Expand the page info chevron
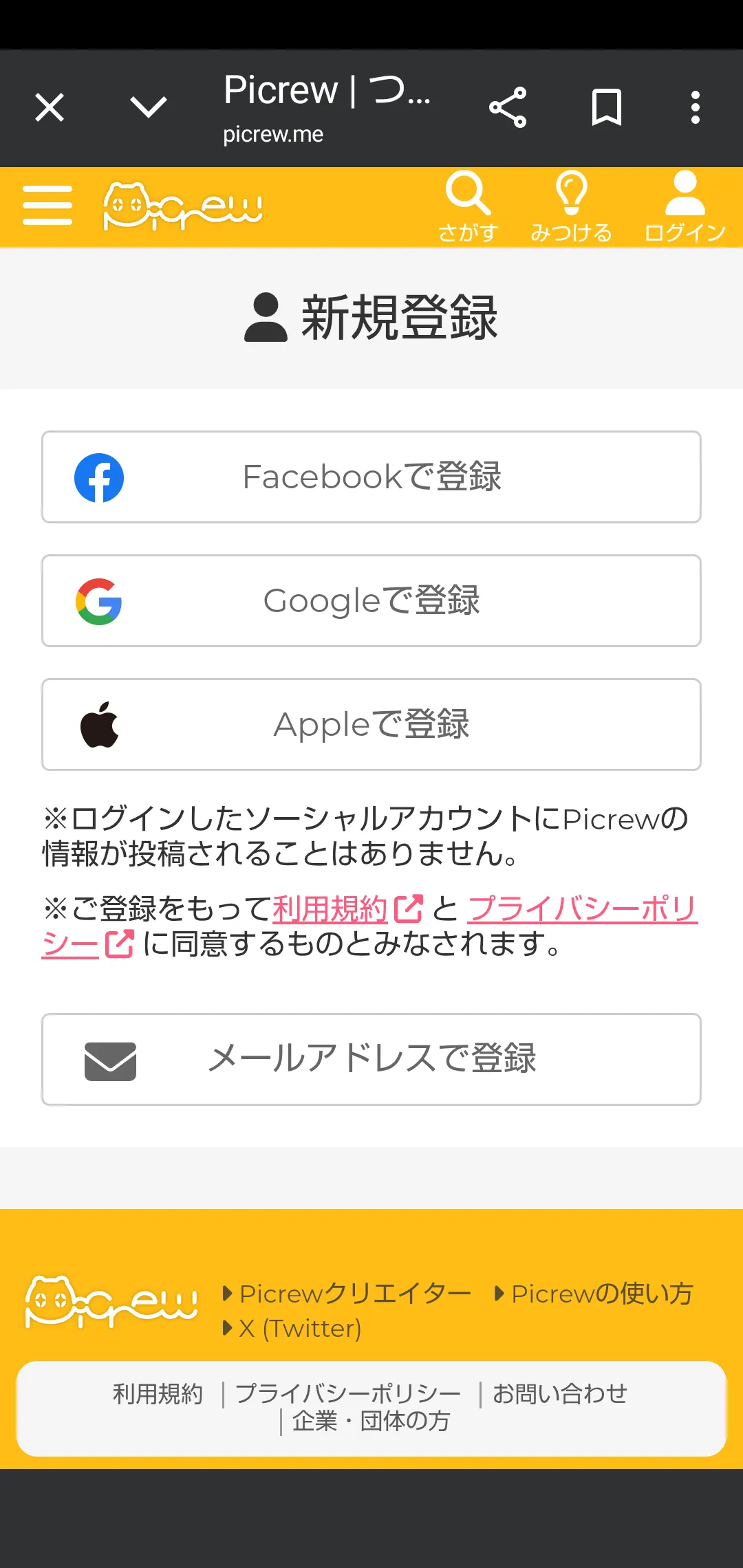This screenshot has width=743, height=1568. (149, 108)
